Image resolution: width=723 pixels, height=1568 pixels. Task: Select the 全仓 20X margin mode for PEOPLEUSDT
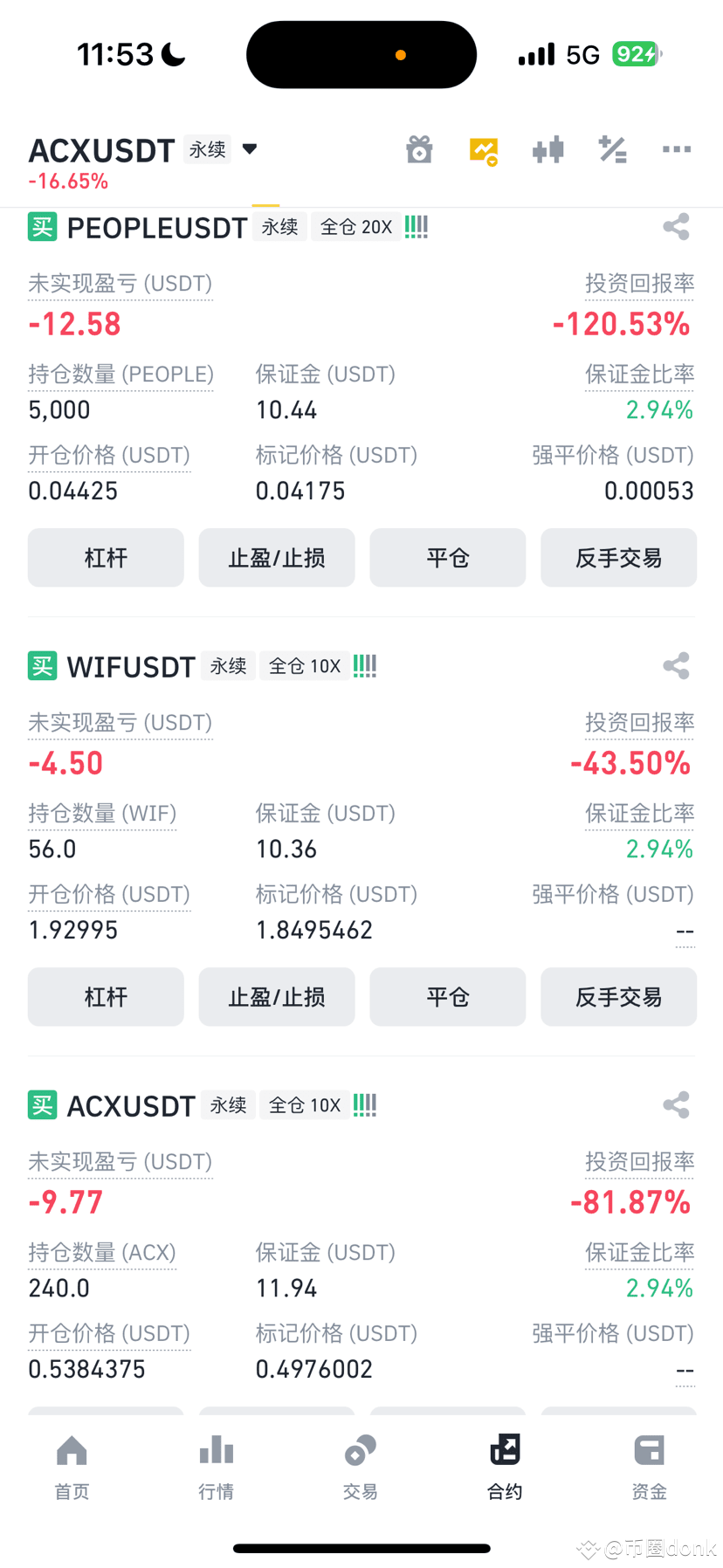355,226
